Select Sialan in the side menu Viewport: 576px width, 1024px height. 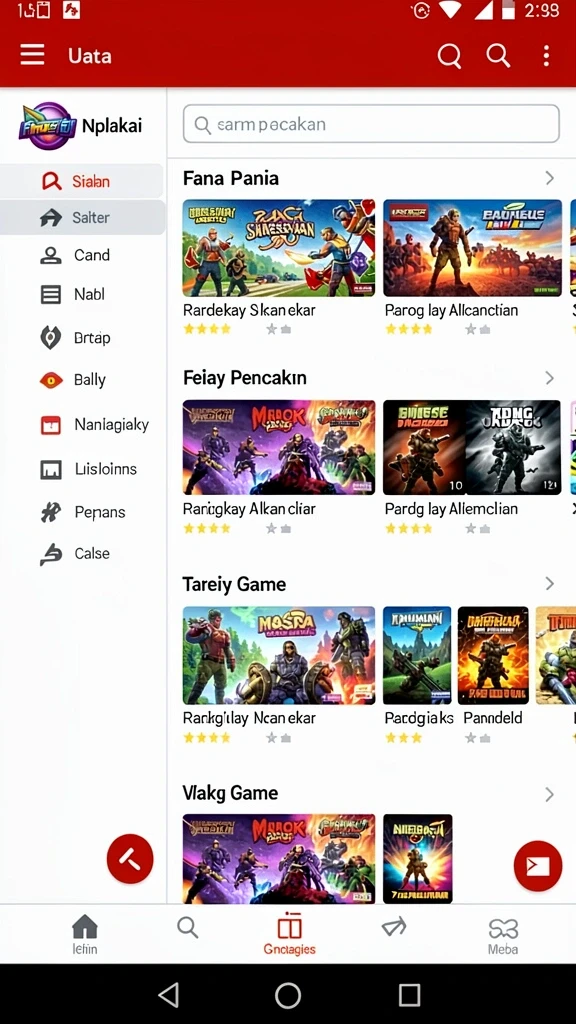click(82, 181)
